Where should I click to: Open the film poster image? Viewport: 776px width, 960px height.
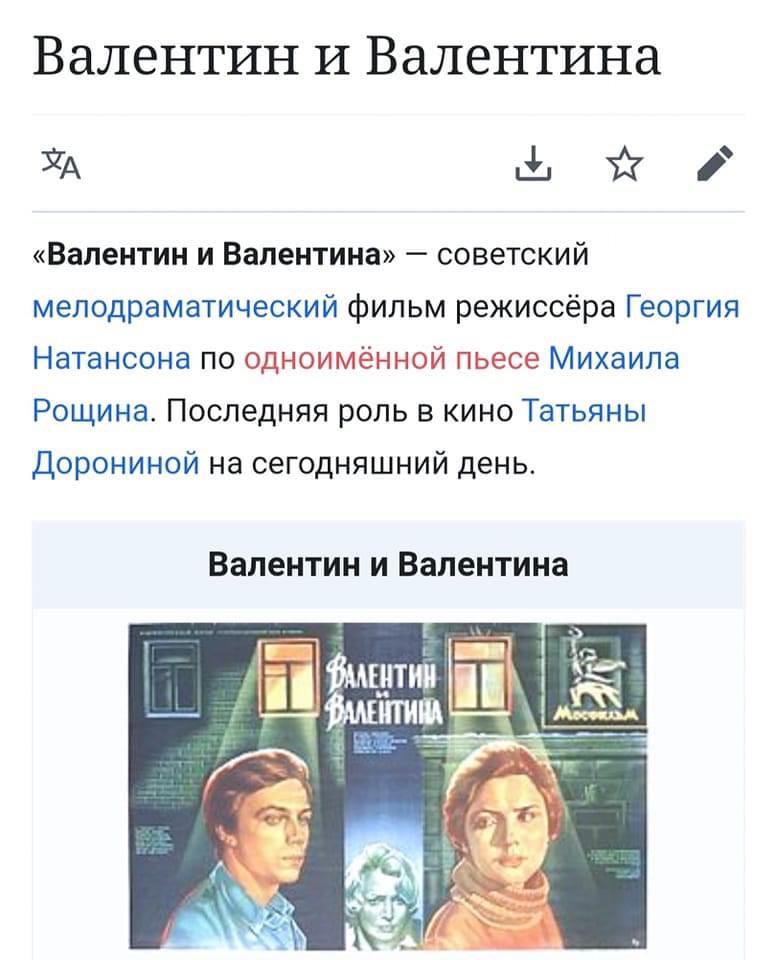click(x=388, y=785)
